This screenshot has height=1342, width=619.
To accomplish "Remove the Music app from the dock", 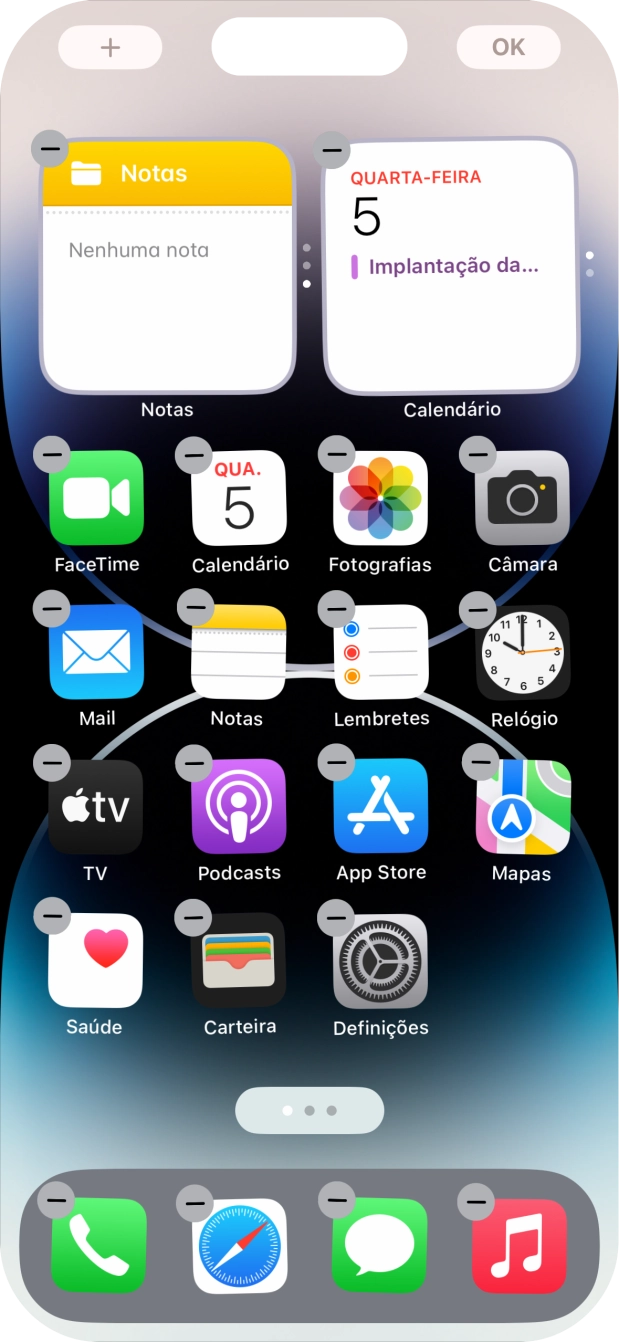I will (x=477, y=1202).
